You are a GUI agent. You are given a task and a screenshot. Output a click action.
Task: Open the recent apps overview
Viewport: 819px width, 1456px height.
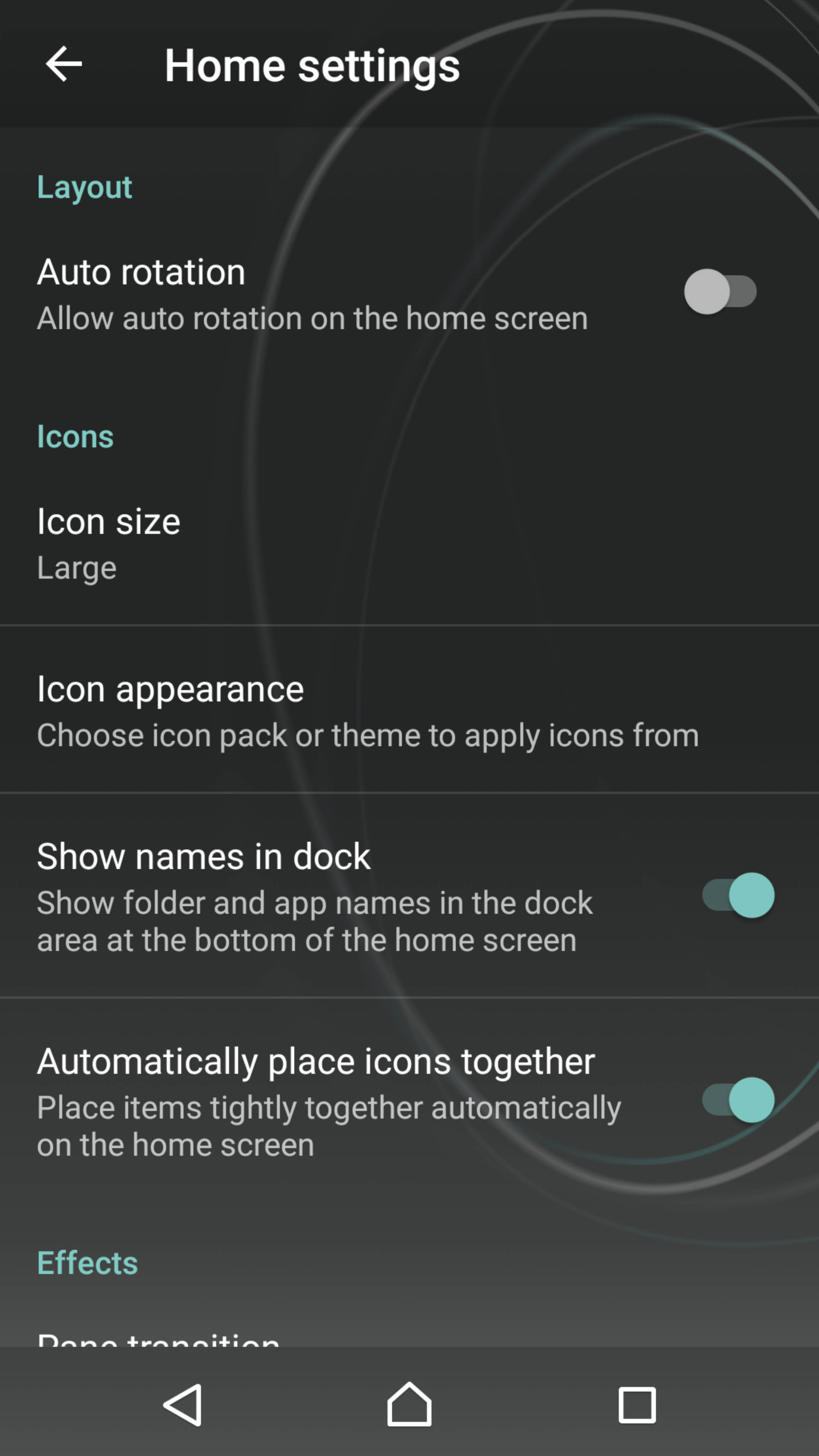(x=637, y=1404)
